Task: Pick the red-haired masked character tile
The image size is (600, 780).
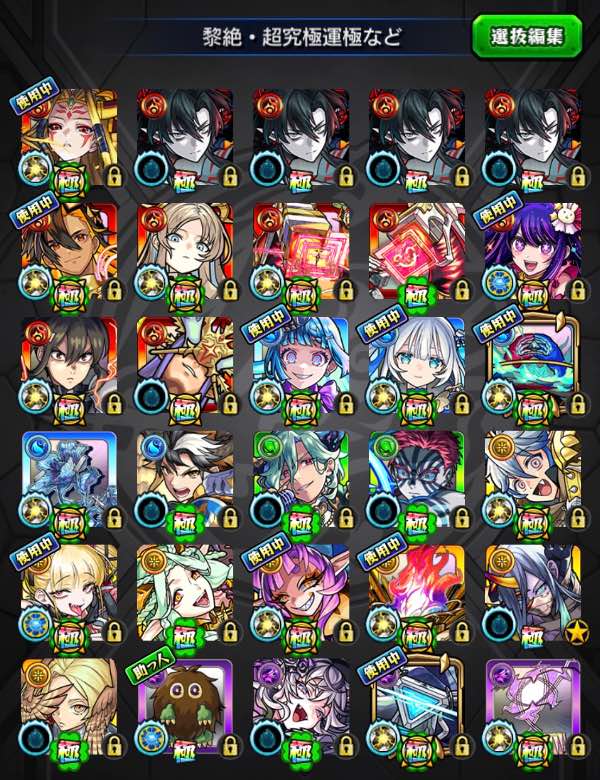Action: (417, 480)
